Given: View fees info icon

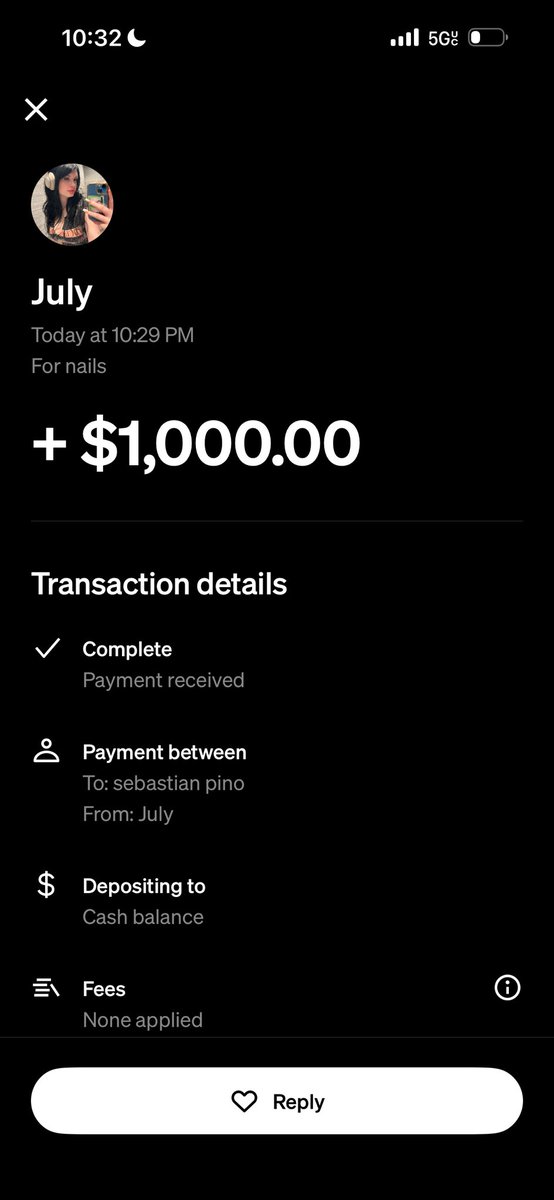Looking at the screenshot, I should [507, 989].
